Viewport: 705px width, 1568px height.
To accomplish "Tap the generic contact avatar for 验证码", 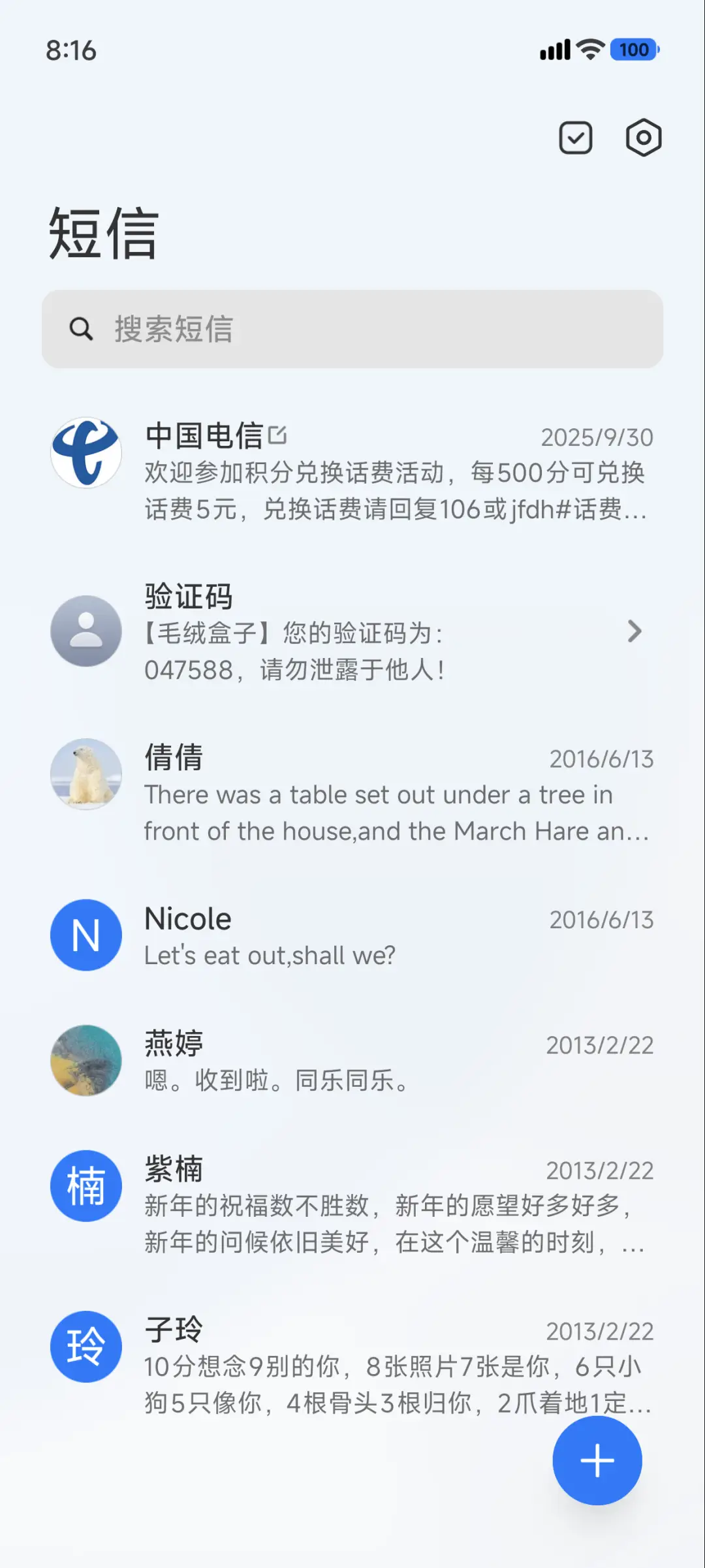I will (x=86, y=631).
